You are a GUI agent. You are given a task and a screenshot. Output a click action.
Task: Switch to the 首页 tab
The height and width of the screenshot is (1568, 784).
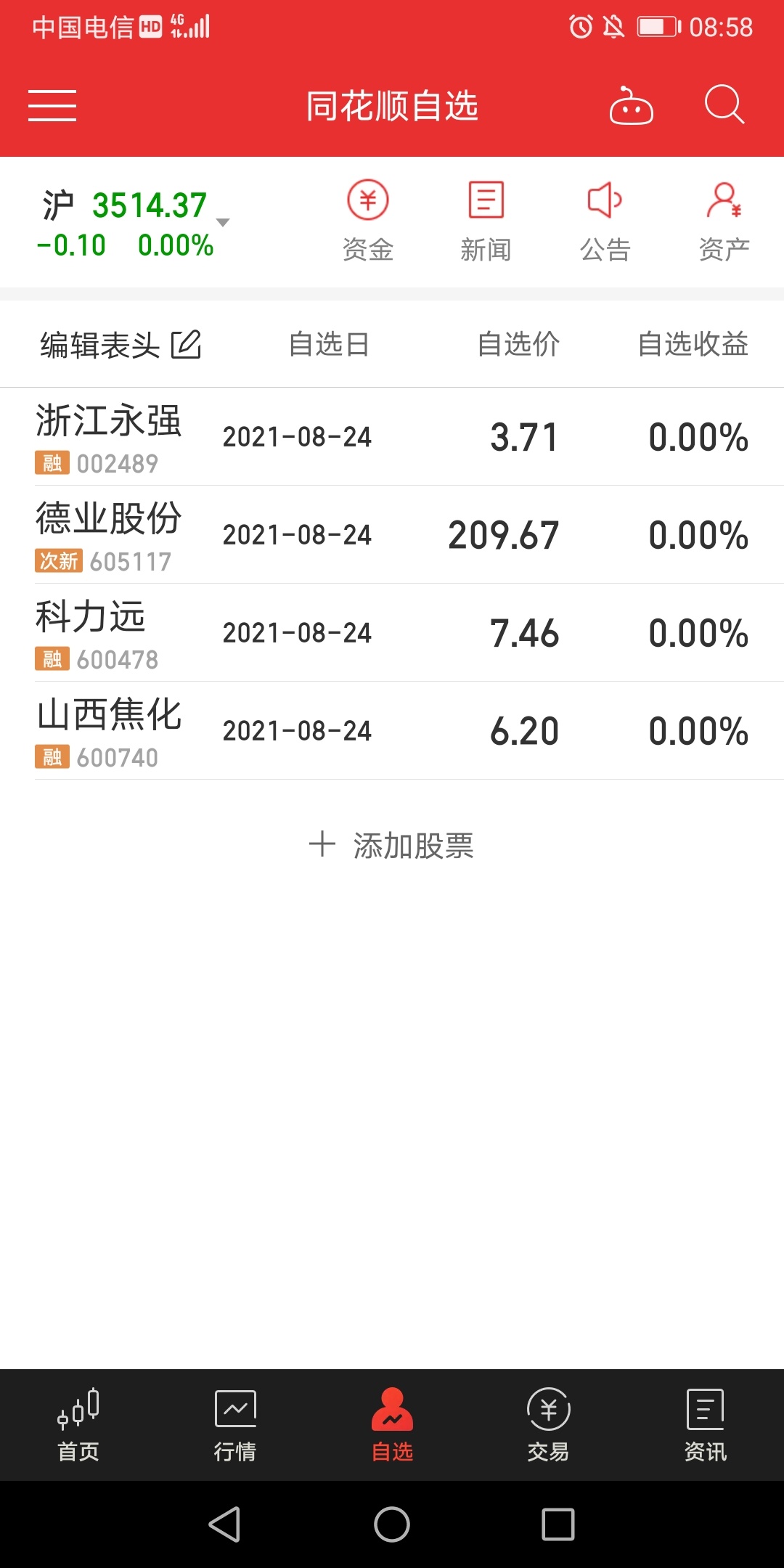78,1425
